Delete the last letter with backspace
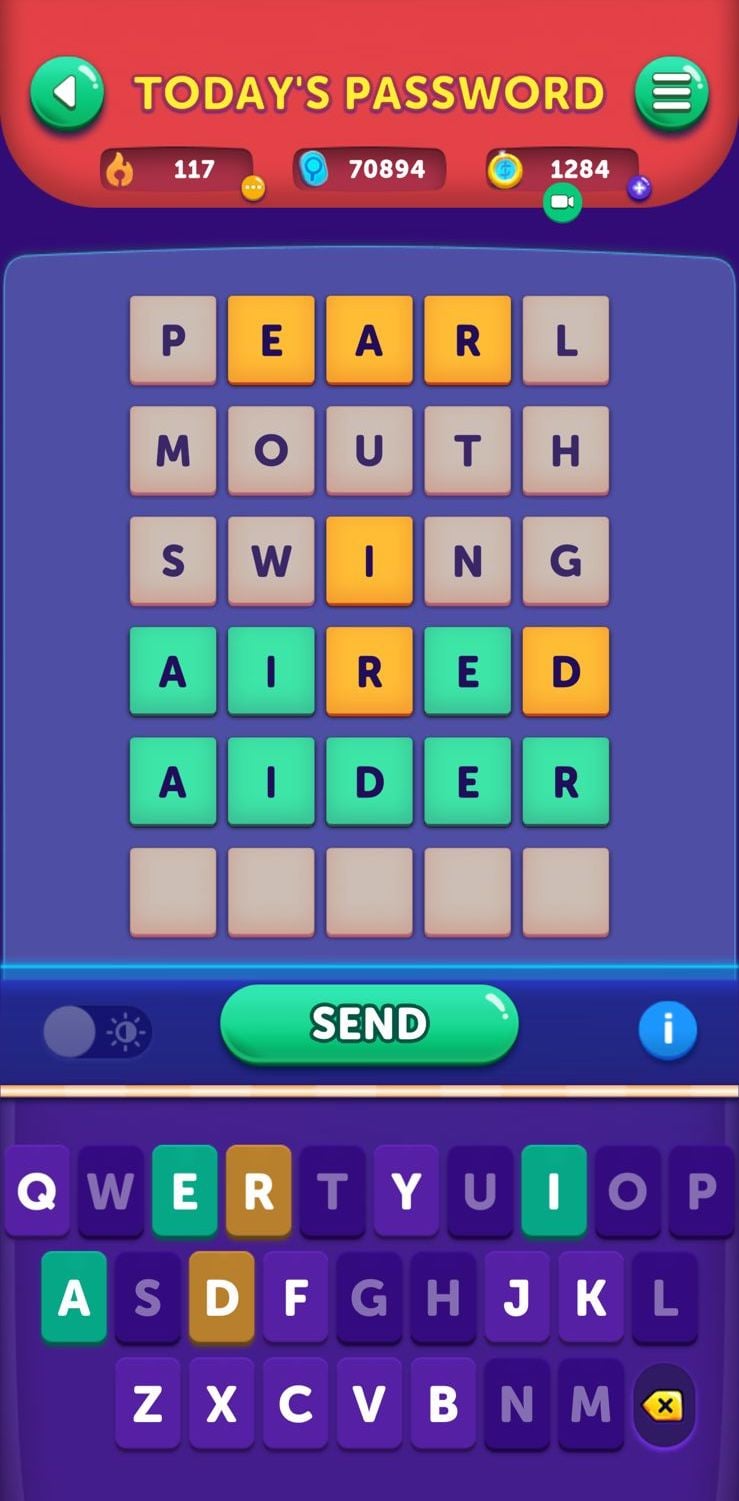Image resolution: width=739 pixels, height=1501 pixels. click(x=663, y=1406)
